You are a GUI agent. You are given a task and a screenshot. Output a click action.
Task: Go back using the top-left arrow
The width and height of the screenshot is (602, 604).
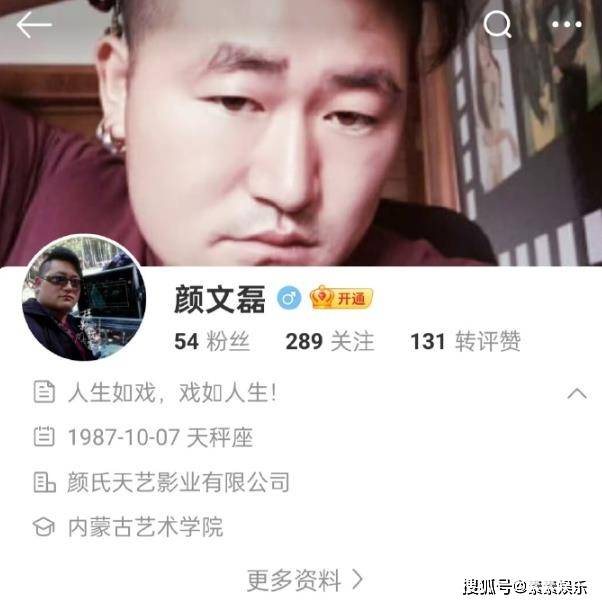[x=33, y=25]
